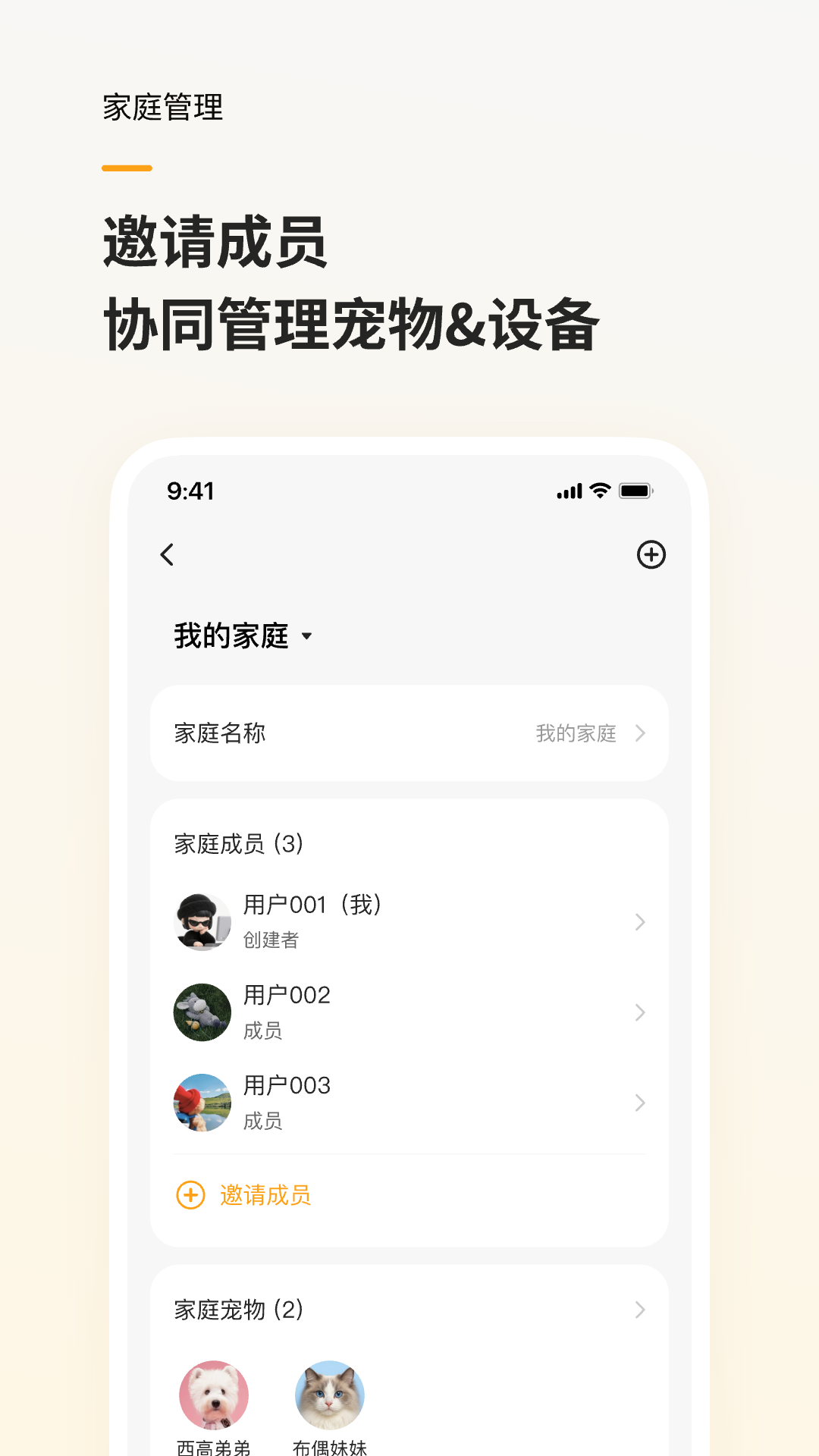
Task: Tap the 邀请成员 plus circle icon
Action: coord(190,1194)
